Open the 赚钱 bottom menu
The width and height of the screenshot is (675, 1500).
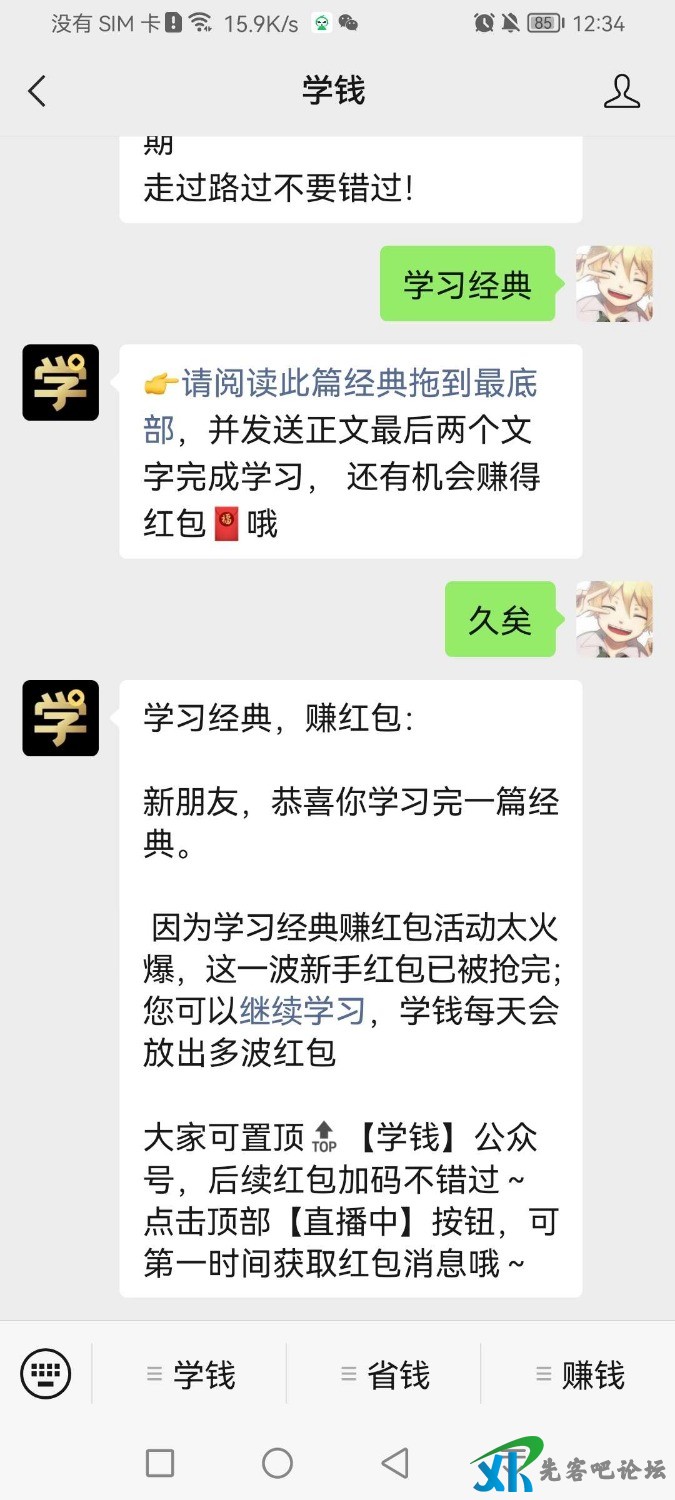579,1375
